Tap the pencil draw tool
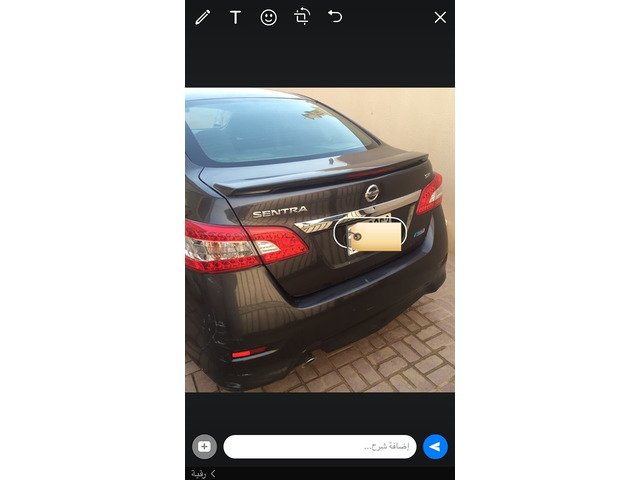This screenshot has height=480, width=640. click(x=202, y=17)
